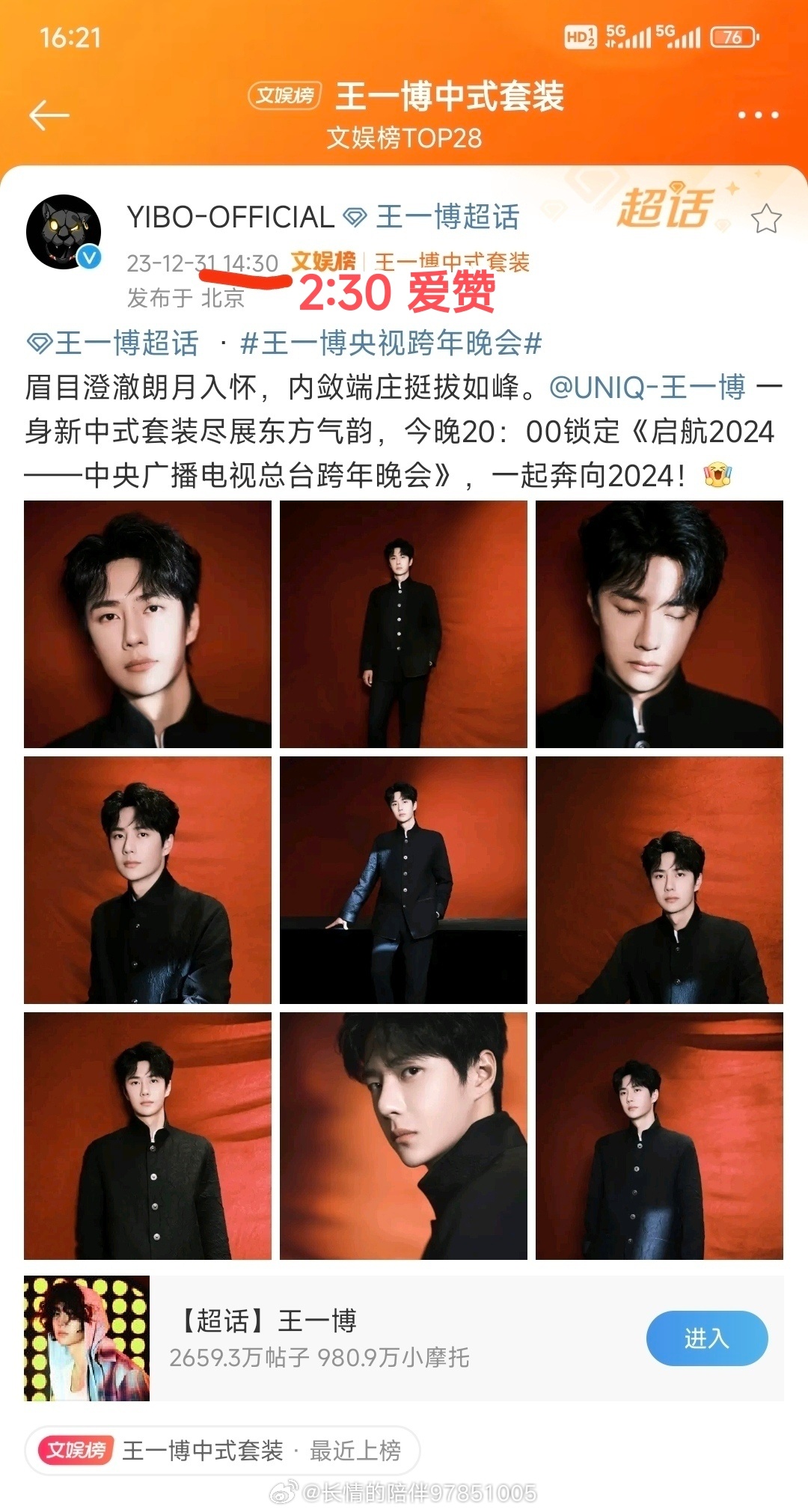This screenshot has width=808, height=1512.
Task: Open the side-profile close-up in the bottom row
Action: coord(403,1136)
